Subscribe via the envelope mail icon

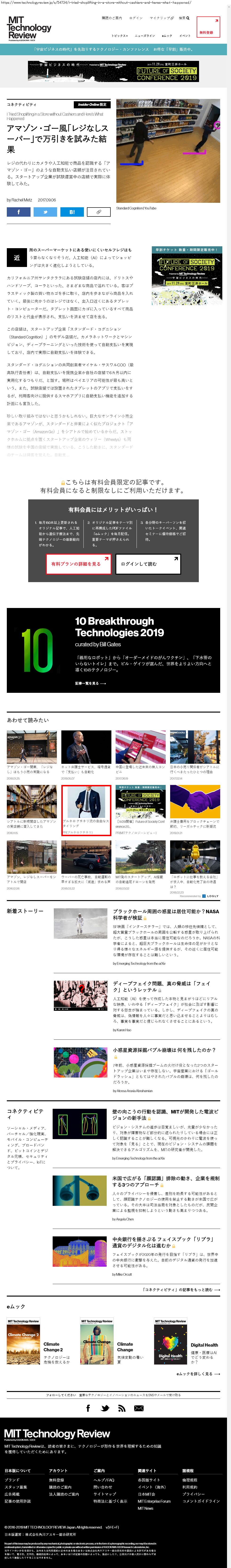pyautogui.click(x=139, y=1408)
